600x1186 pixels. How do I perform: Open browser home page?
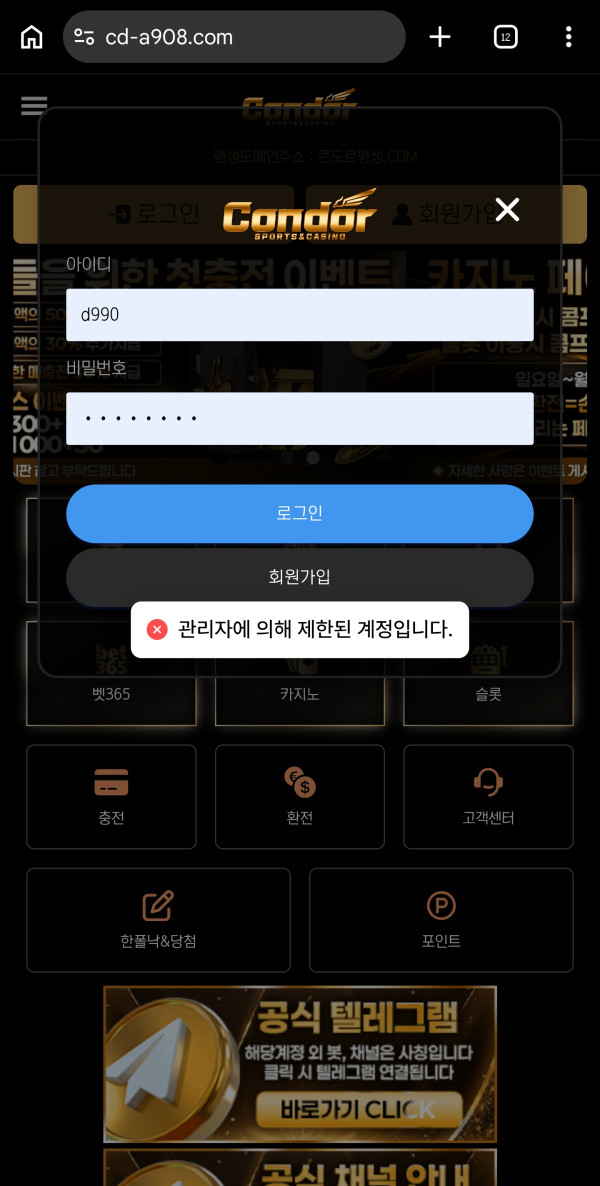tap(32, 38)
